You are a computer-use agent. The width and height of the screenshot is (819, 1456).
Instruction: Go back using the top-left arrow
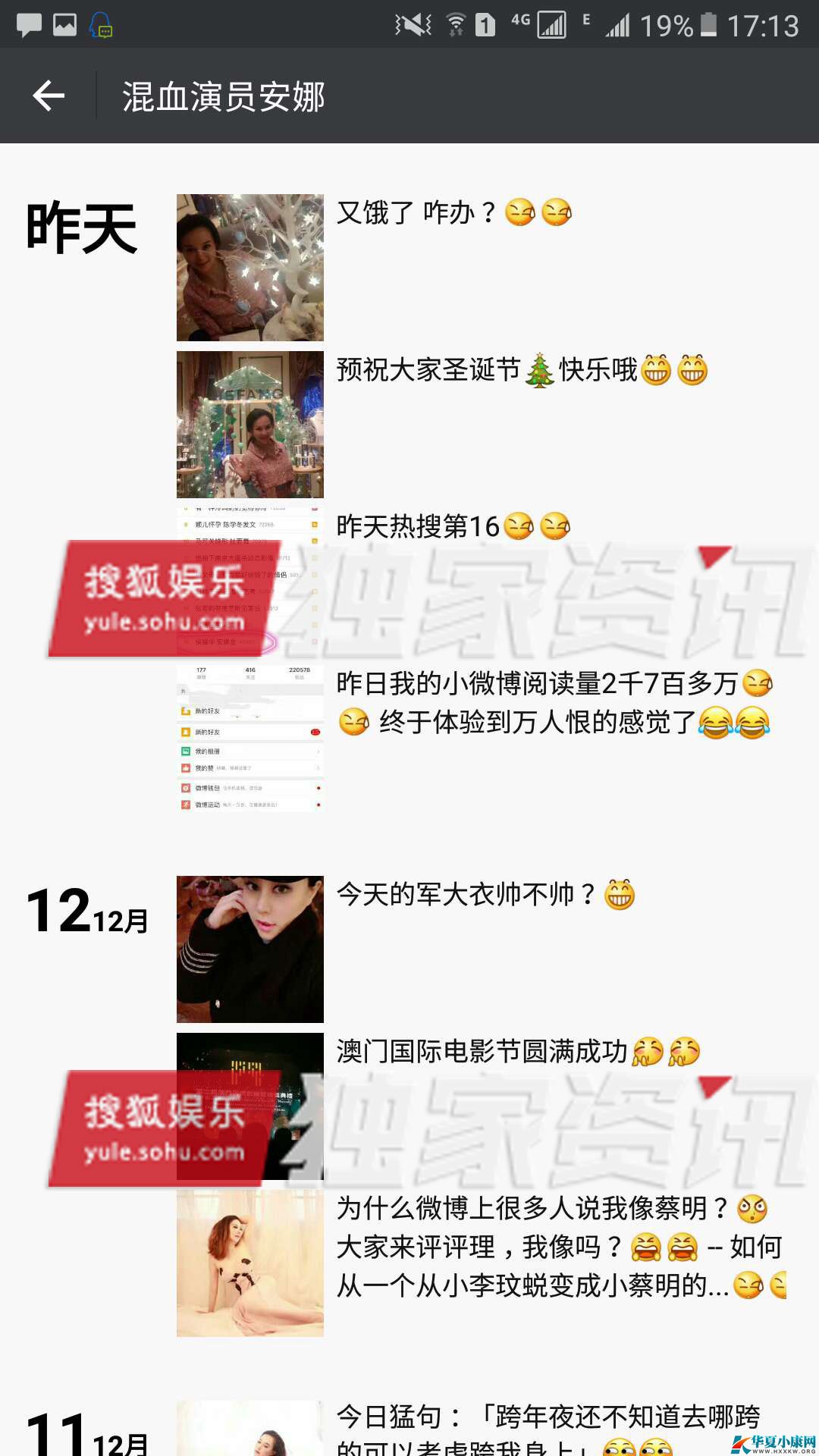click(x=49, y=96)
